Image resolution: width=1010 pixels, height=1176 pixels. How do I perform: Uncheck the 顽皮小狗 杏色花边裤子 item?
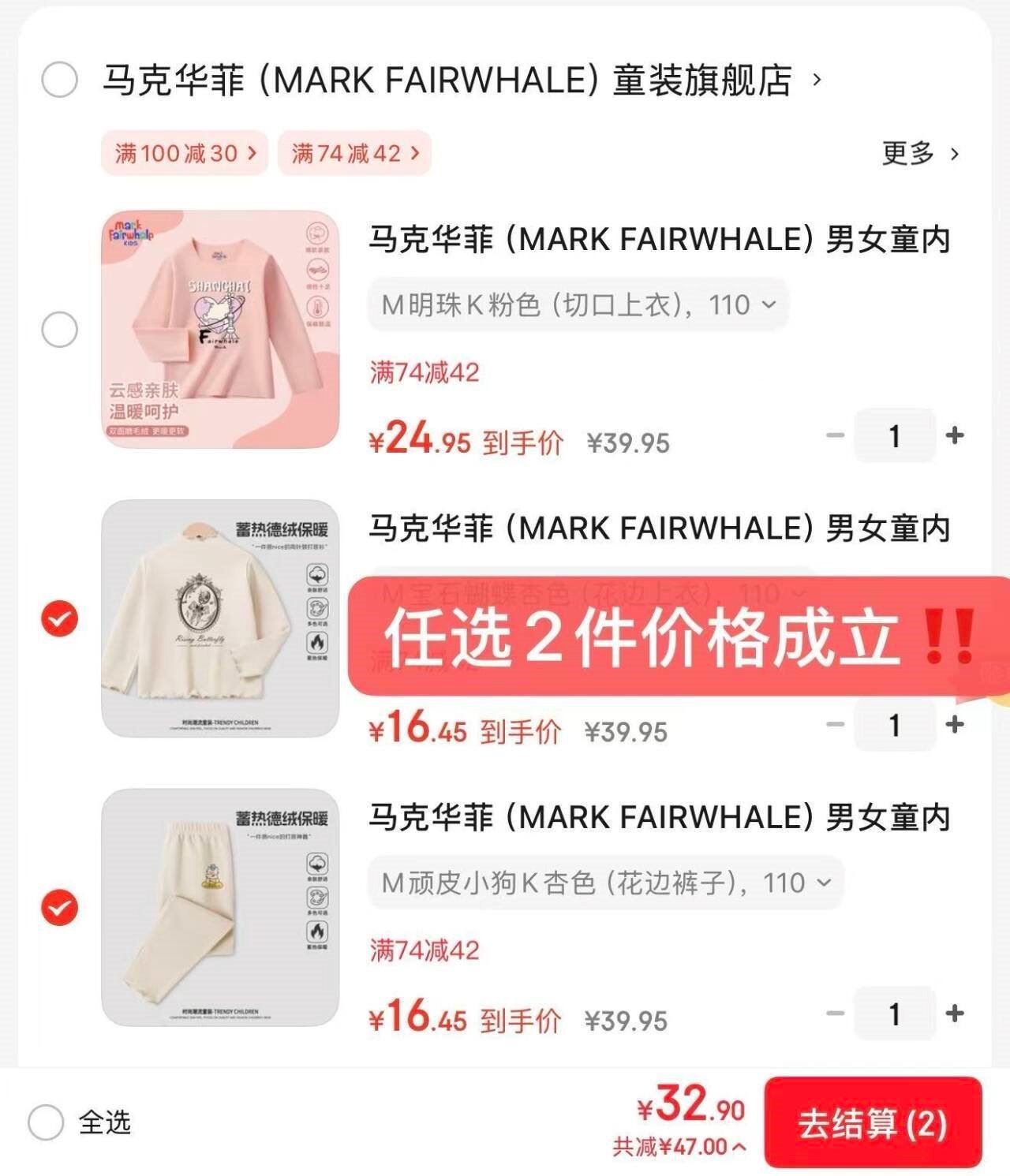click(x=59, y=907)
